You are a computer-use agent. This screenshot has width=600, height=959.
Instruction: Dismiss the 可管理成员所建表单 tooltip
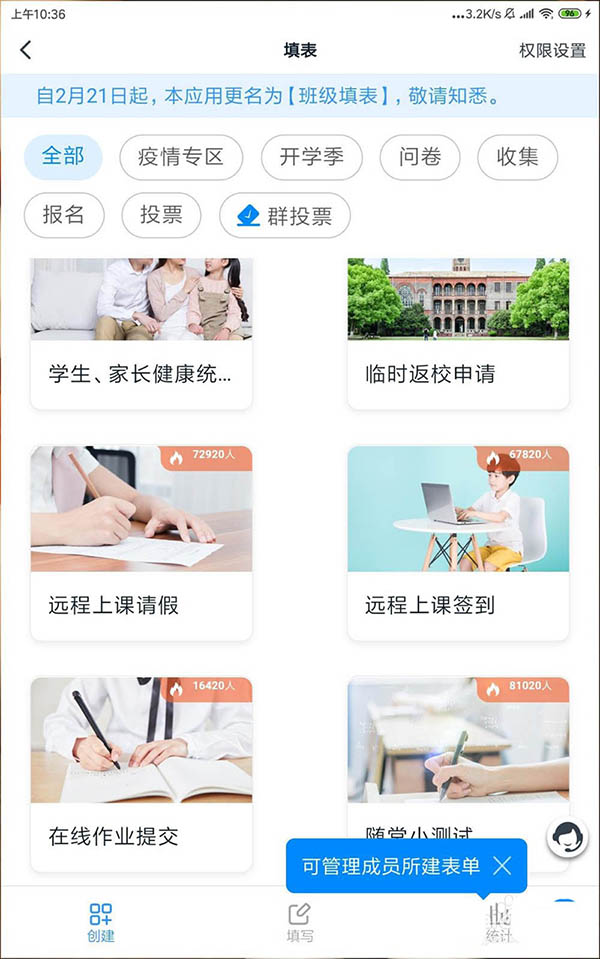[502, 866]
